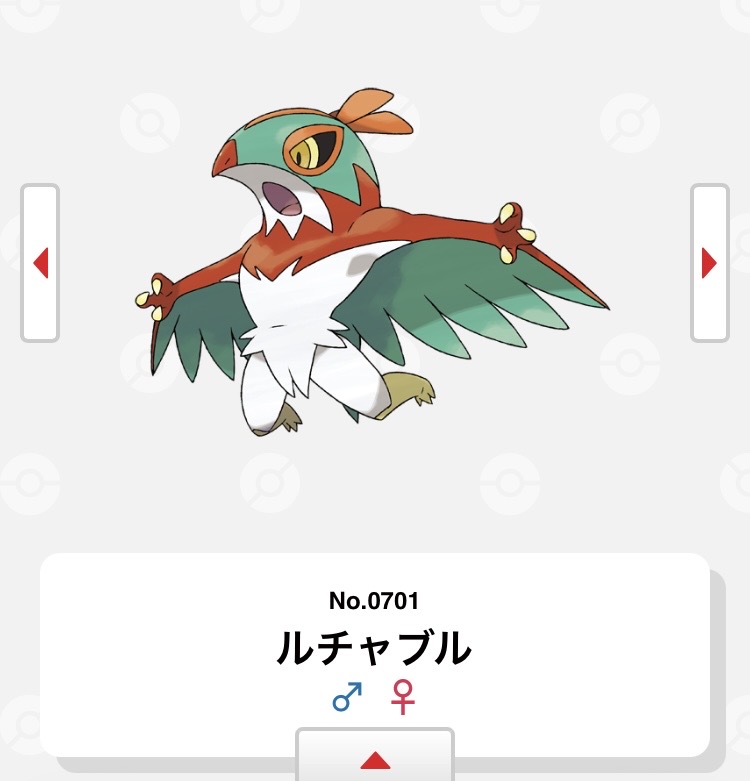Select the male gender symbol
This screenshot has width=750, height=781.
click(347, 697)
